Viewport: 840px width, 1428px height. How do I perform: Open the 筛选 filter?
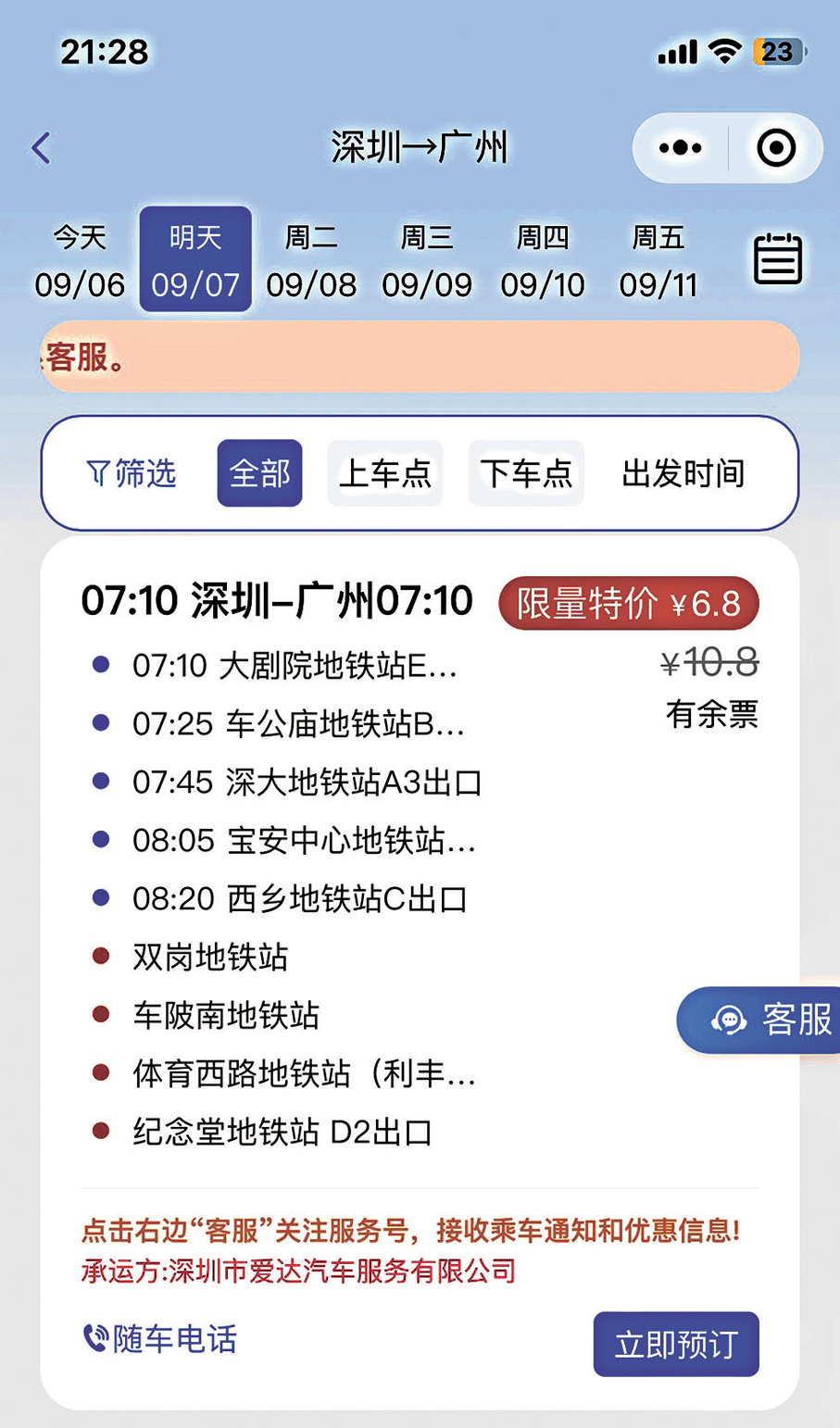pos(132,473)
